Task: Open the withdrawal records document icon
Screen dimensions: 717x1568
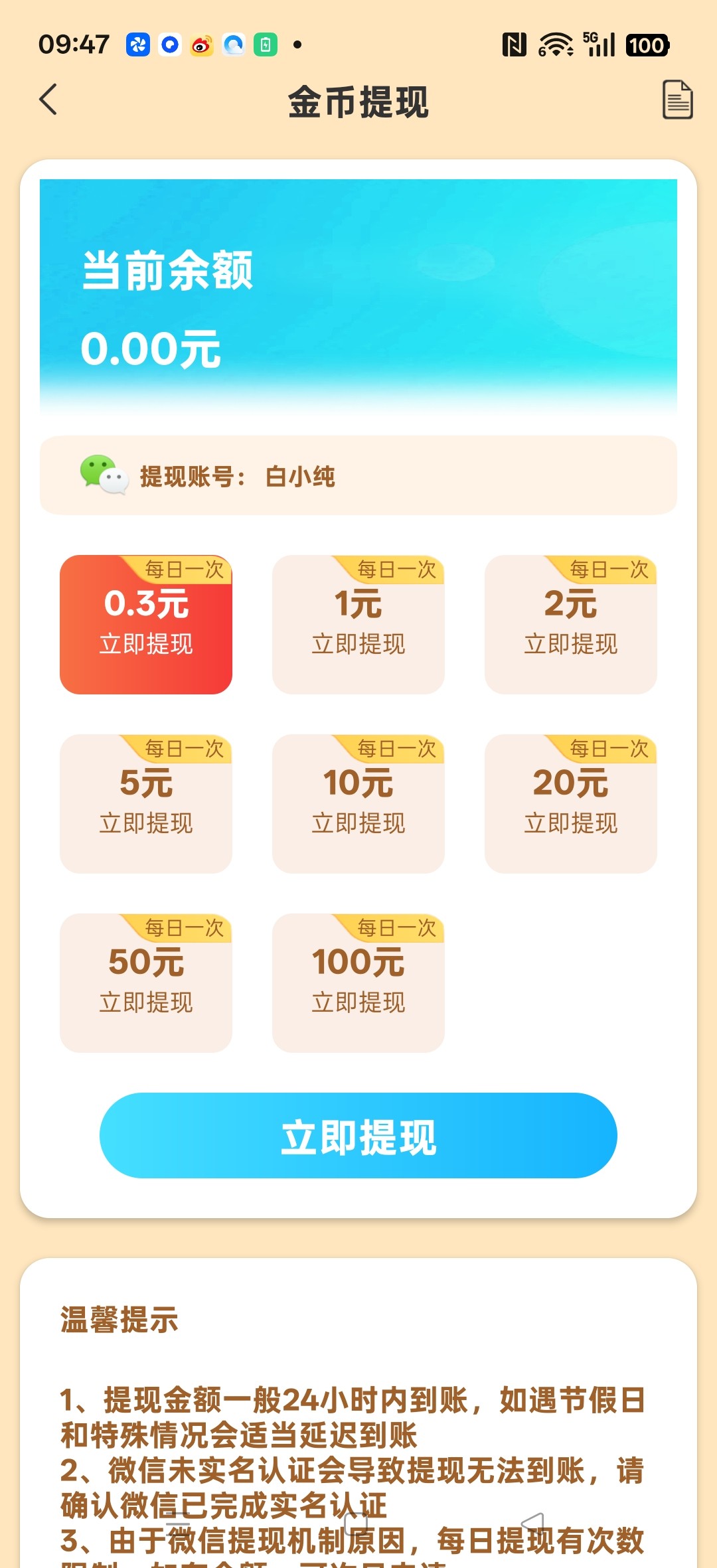Action: coord(675,101)
